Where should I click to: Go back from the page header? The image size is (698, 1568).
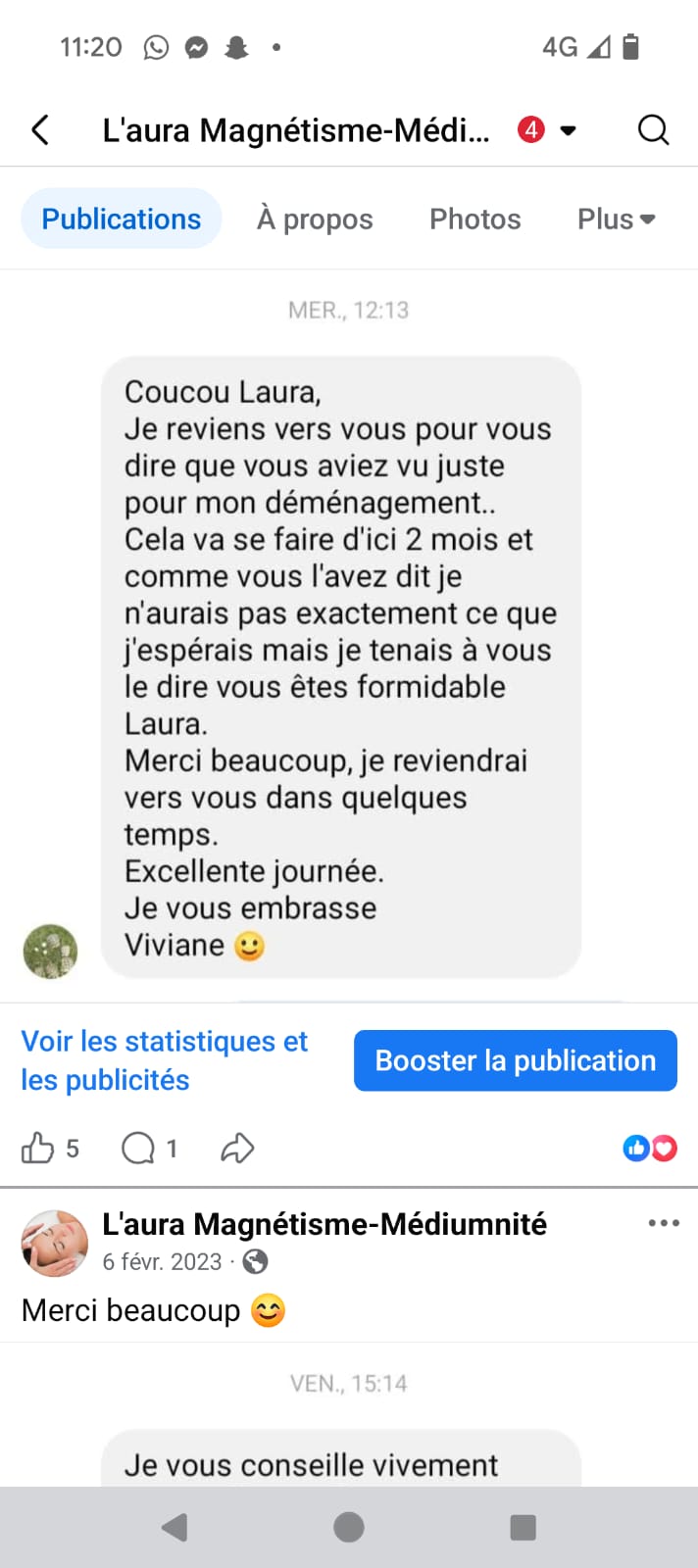click(x=40, y=129)
